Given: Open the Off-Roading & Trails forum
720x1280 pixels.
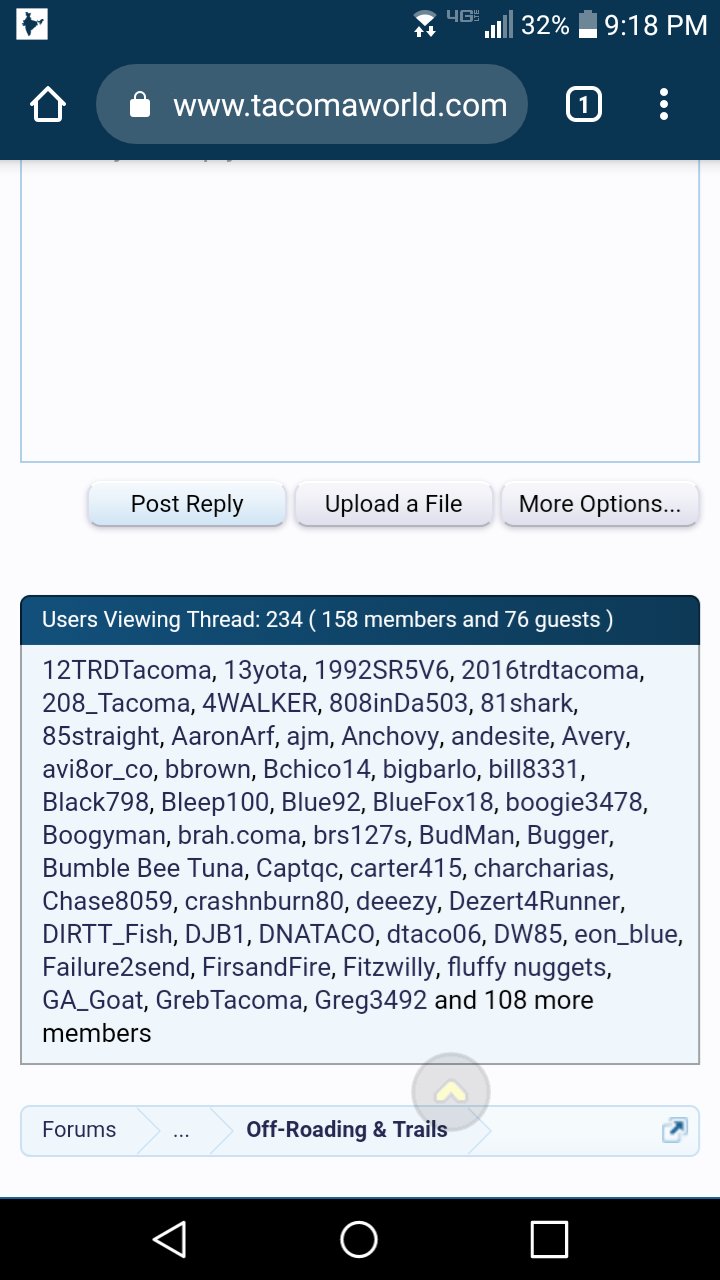Looking at the screenshot, I should click(347, 1130).
